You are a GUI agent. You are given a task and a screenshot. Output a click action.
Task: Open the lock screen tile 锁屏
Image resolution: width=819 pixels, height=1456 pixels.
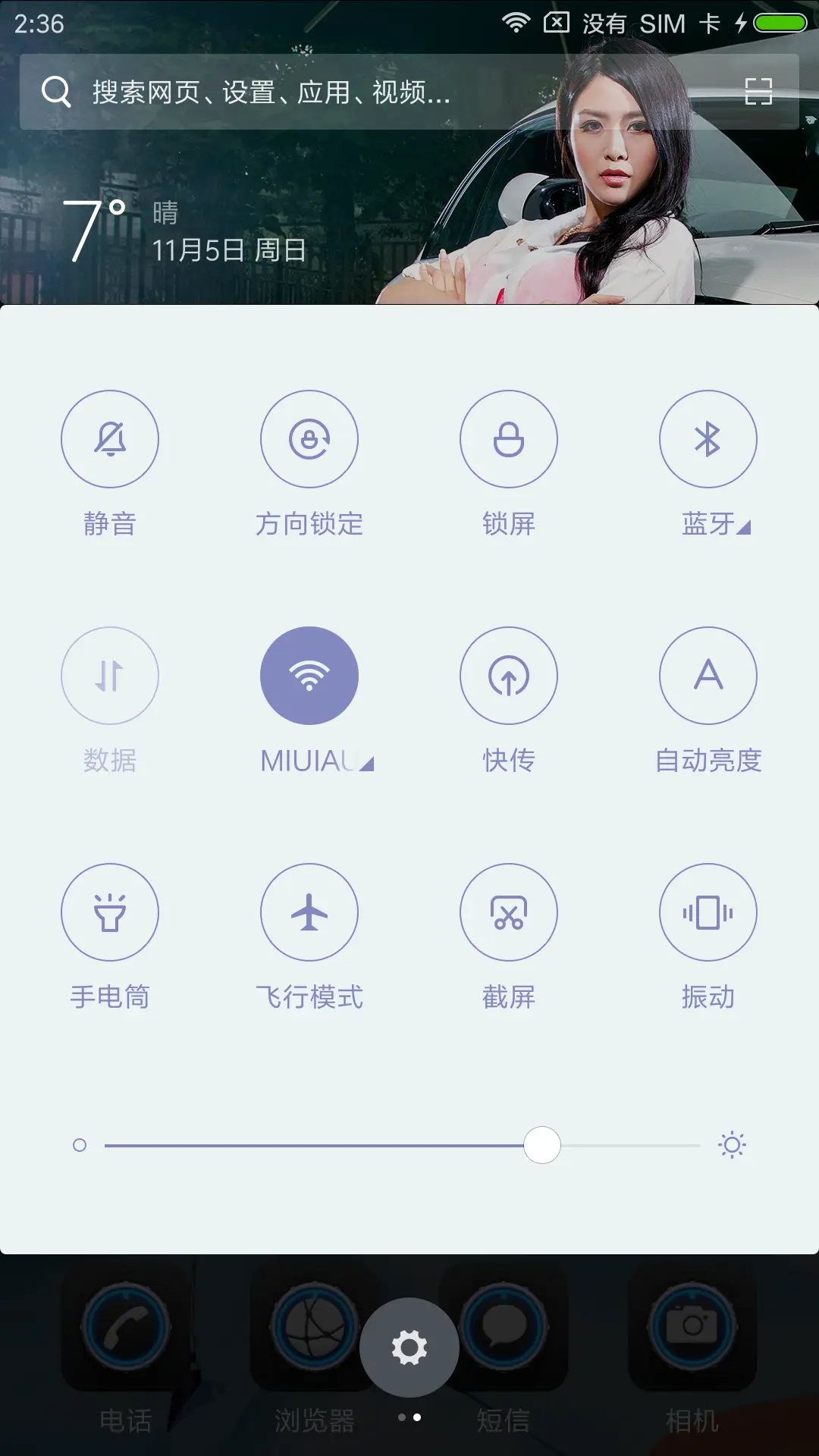click(509, 440)
